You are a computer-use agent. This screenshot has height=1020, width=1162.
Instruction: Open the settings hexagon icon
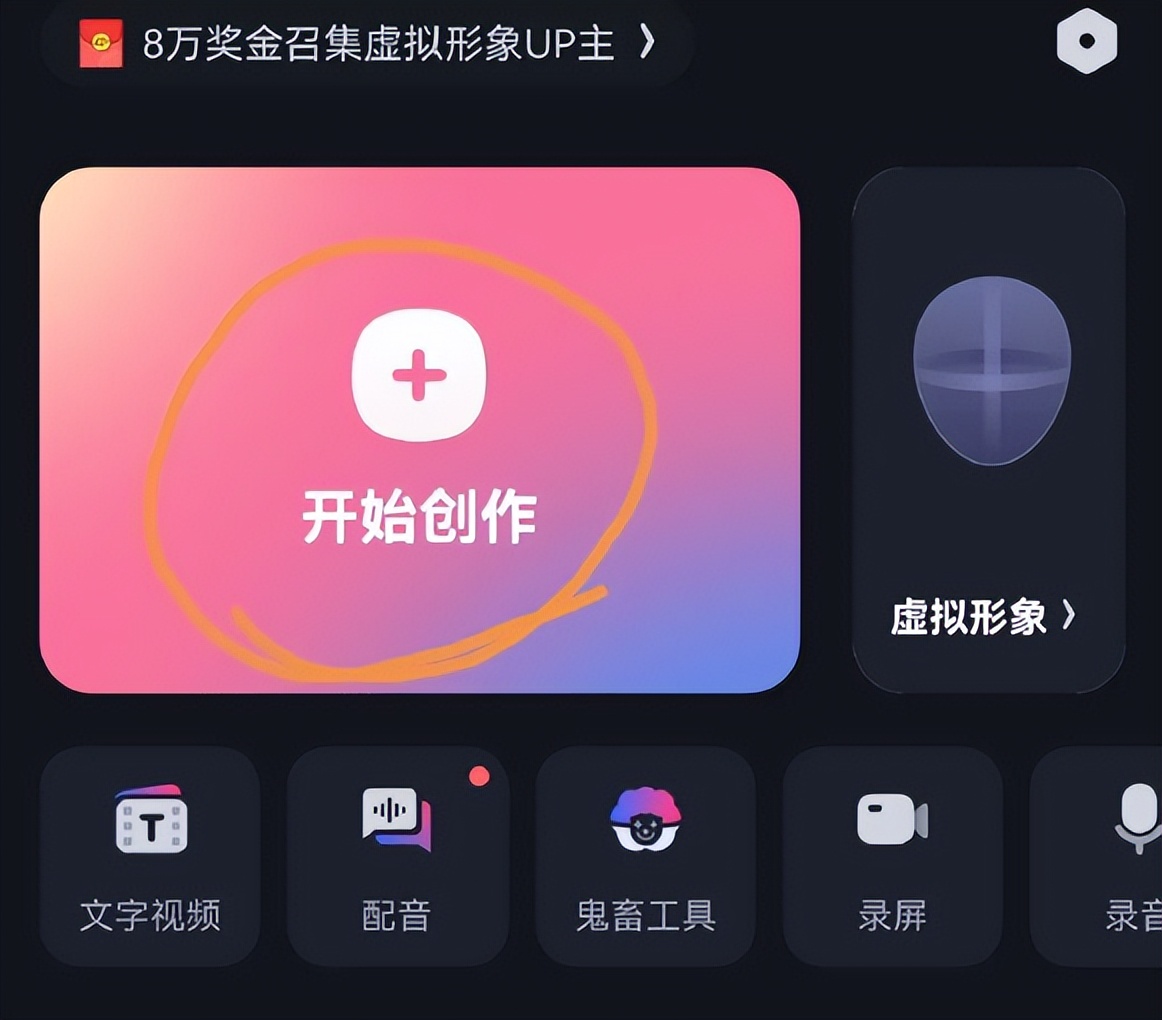point(1086,41)
